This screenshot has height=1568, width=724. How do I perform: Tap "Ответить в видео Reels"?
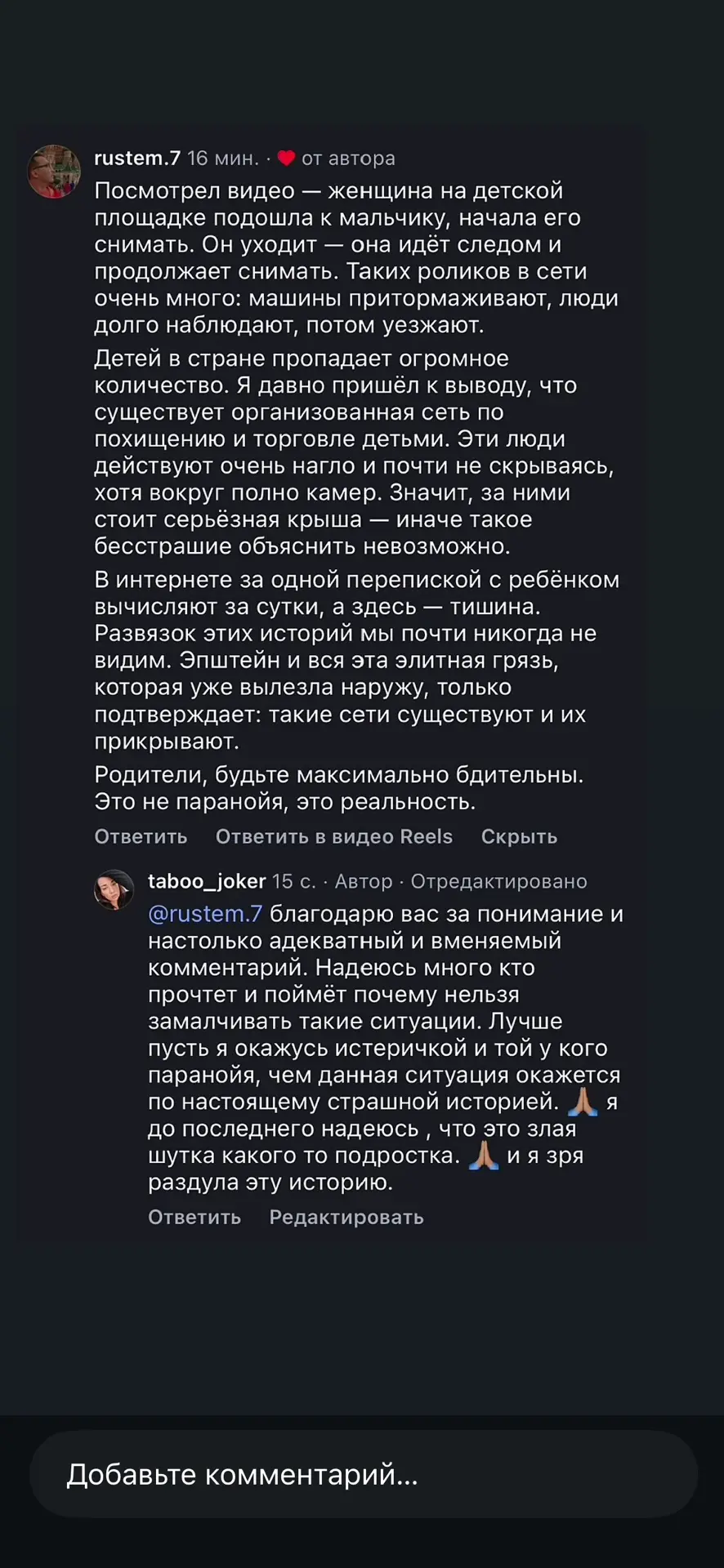click(x=333, y=836)
